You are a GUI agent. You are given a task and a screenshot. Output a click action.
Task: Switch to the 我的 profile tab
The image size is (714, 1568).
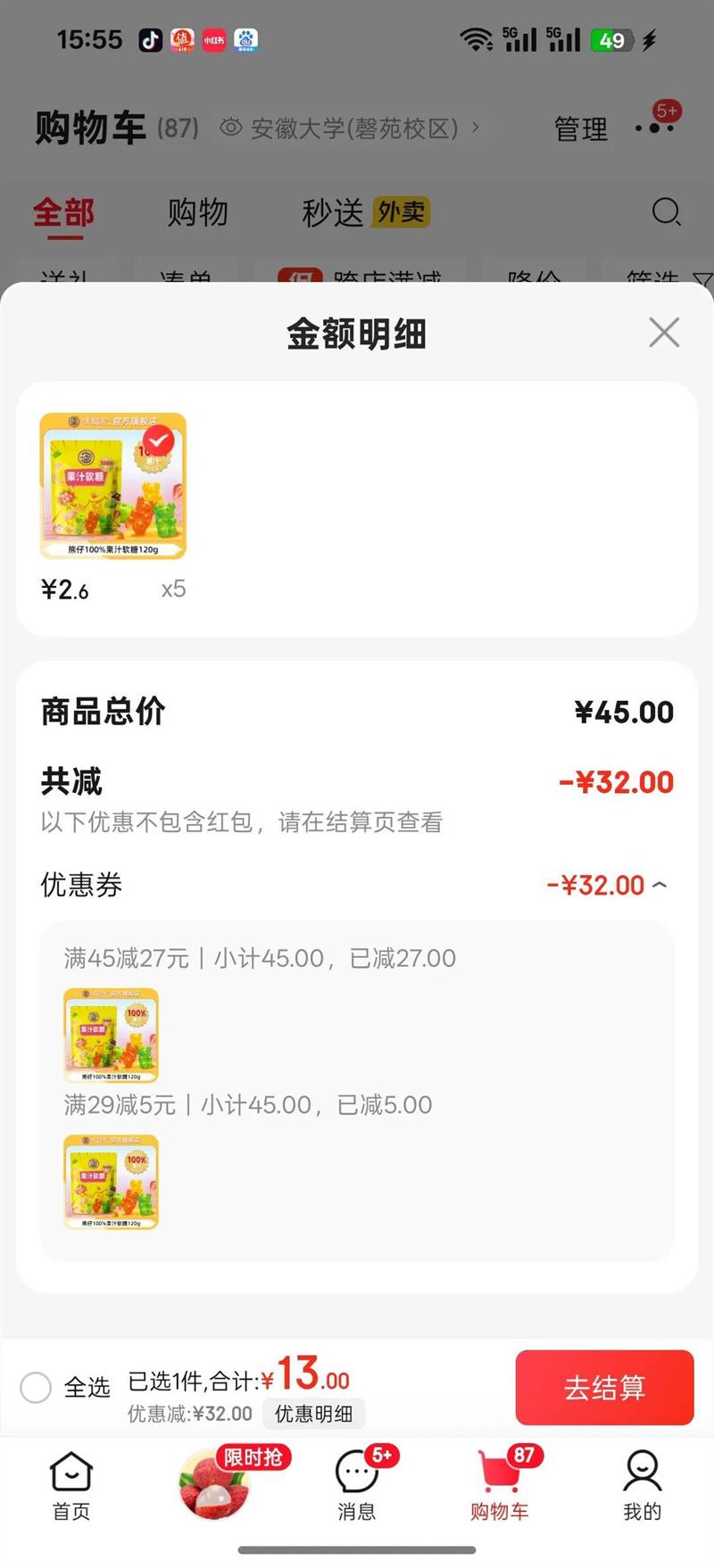click(x=642, y=1485)
